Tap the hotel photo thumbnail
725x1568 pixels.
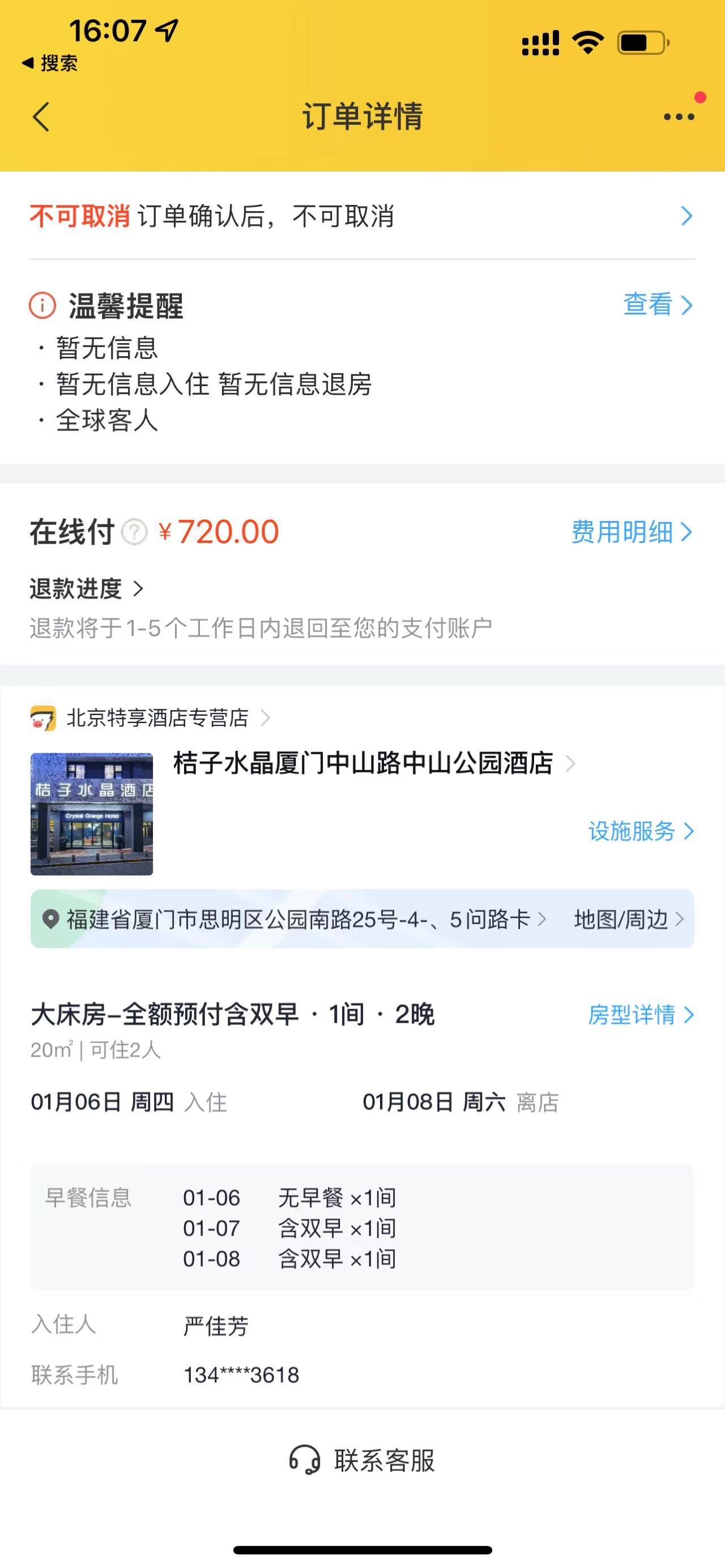click(92, 814)
